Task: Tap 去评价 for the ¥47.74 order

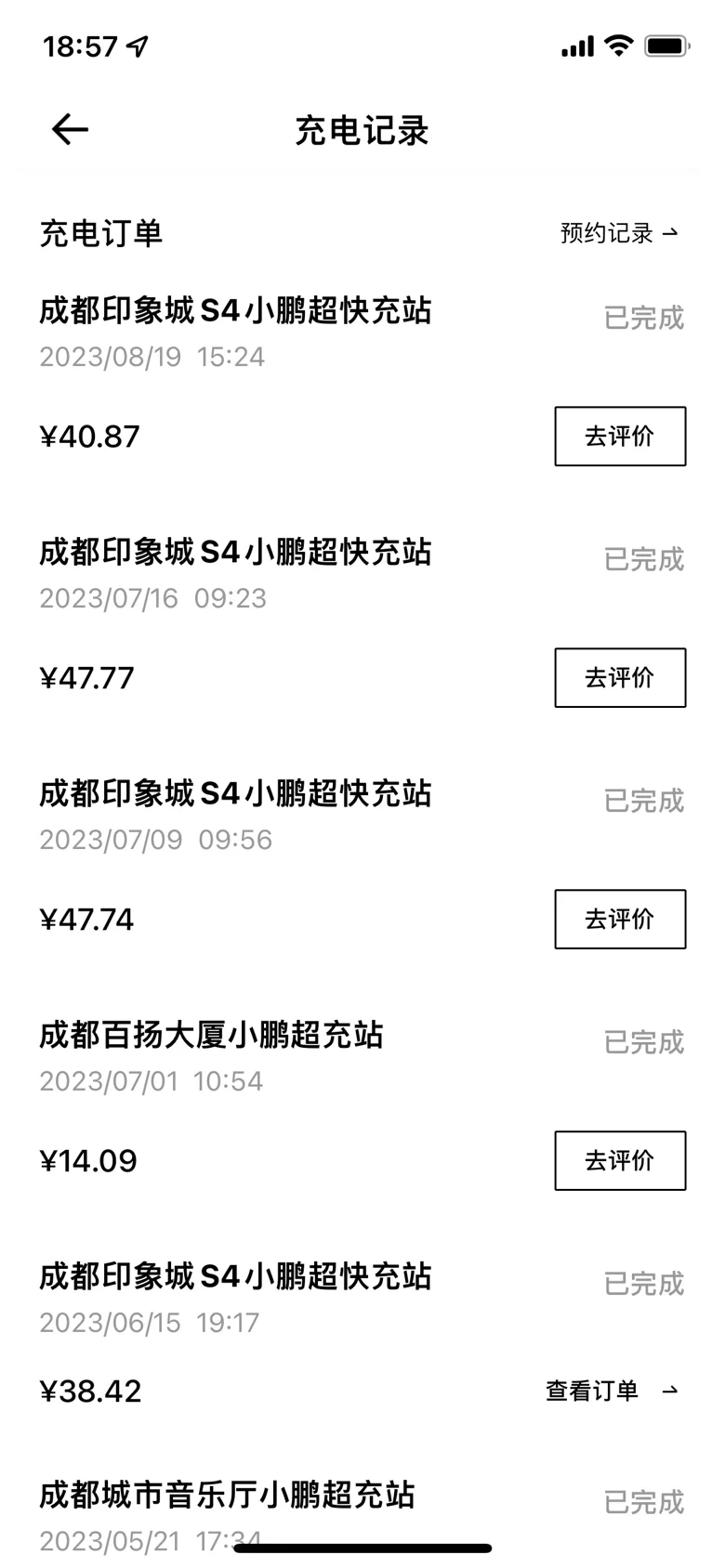Action: [x=620, y=919]
